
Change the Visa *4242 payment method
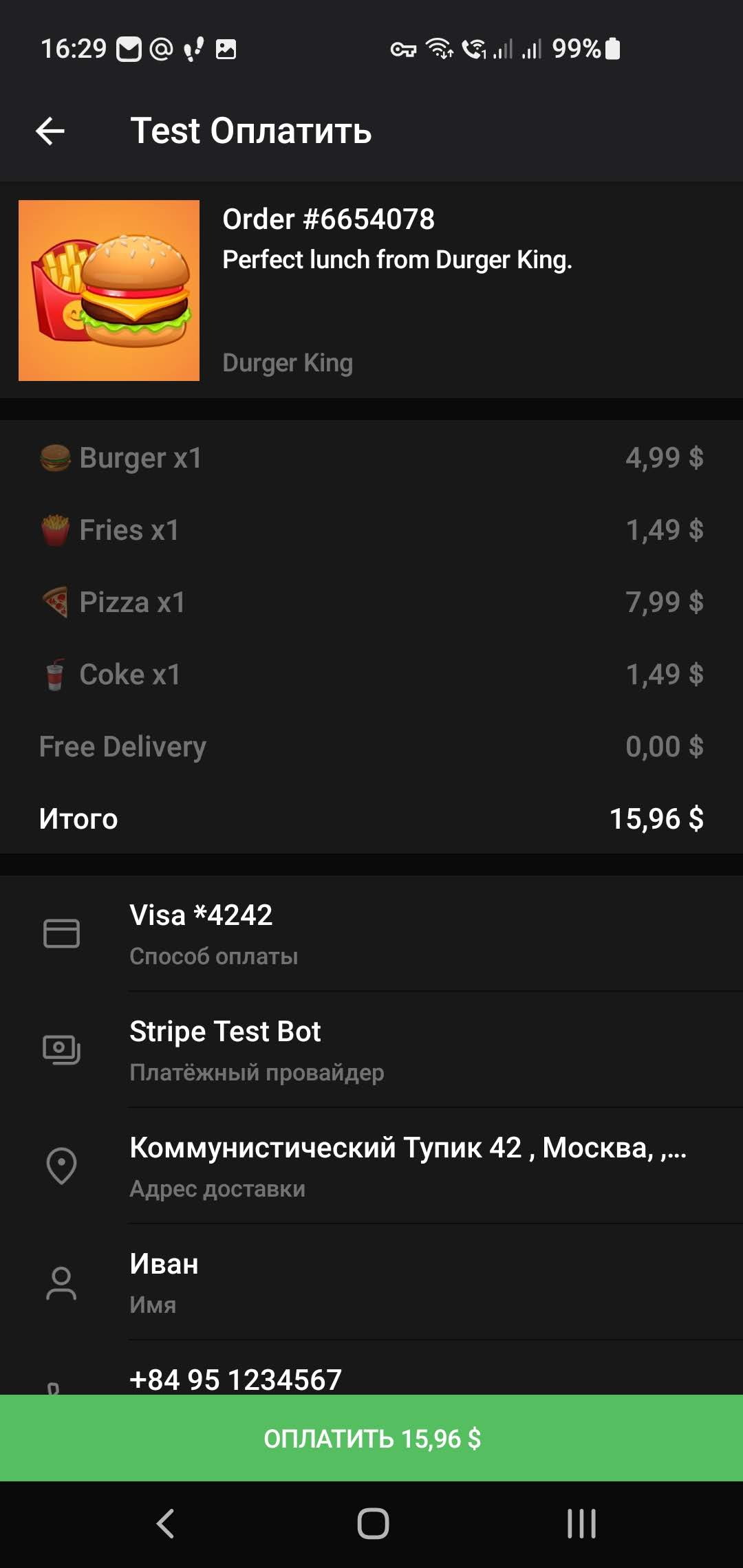point(371,933)
